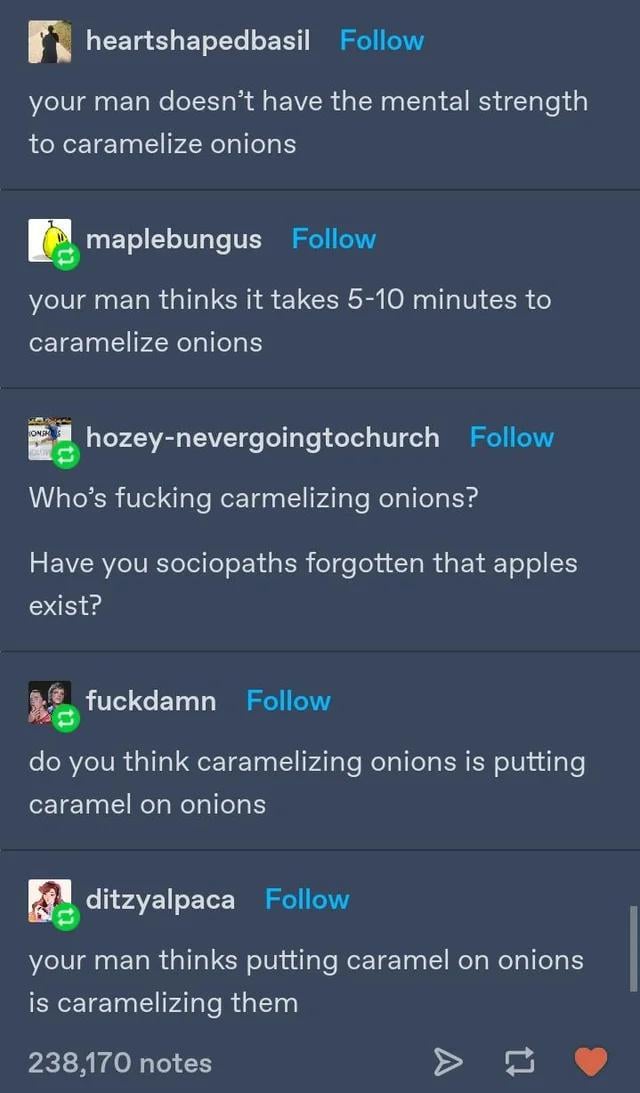
Task: Open maplebungus blog via username
Action: pos(174,239)
